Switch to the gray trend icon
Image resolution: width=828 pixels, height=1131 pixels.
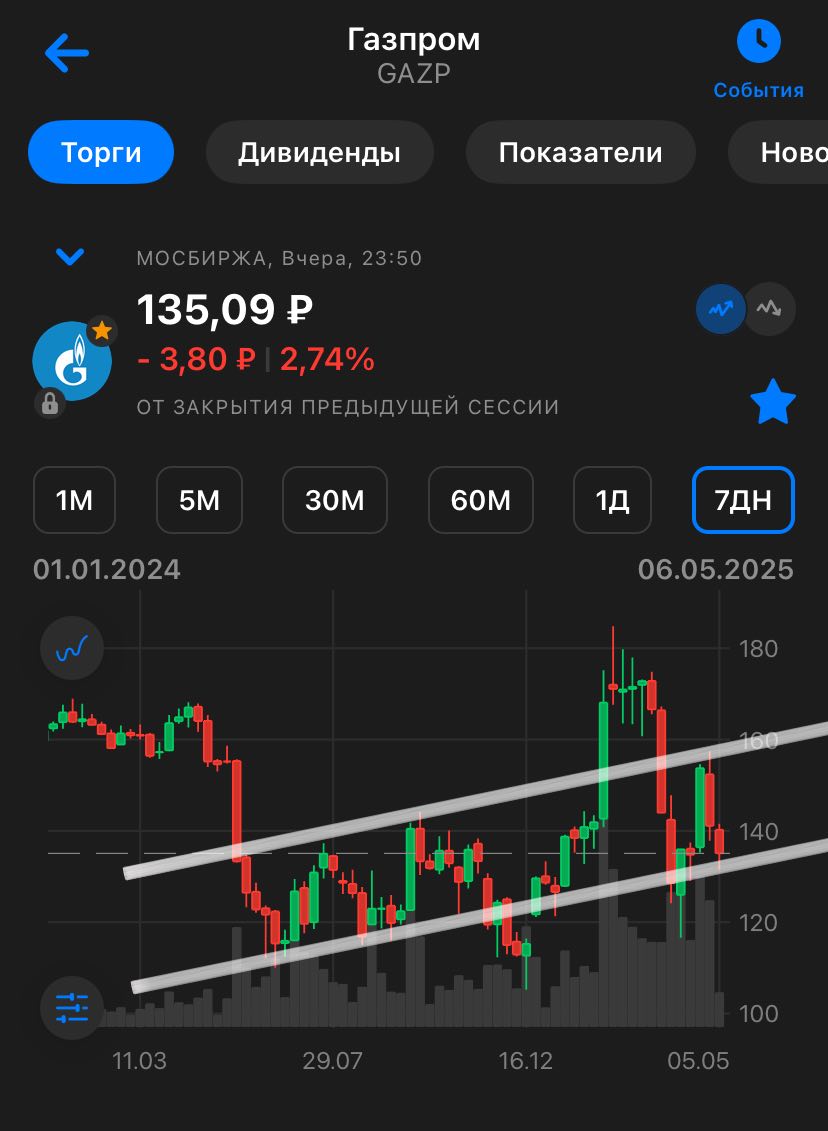771,310
